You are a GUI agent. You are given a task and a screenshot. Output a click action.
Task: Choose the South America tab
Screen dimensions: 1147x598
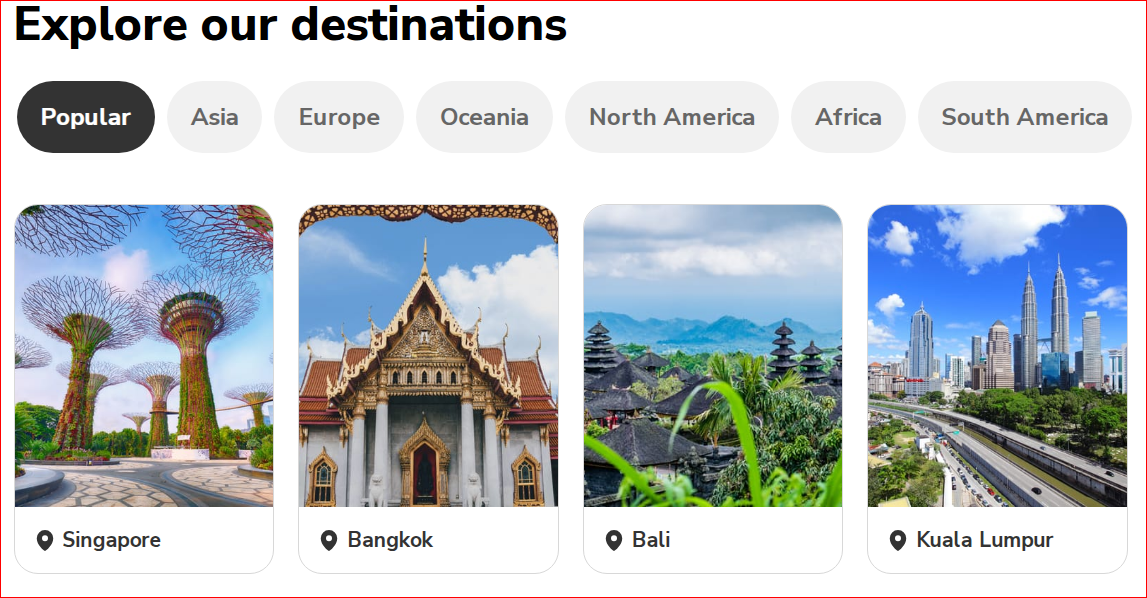pyautogui.click(x=1024, y=117)
